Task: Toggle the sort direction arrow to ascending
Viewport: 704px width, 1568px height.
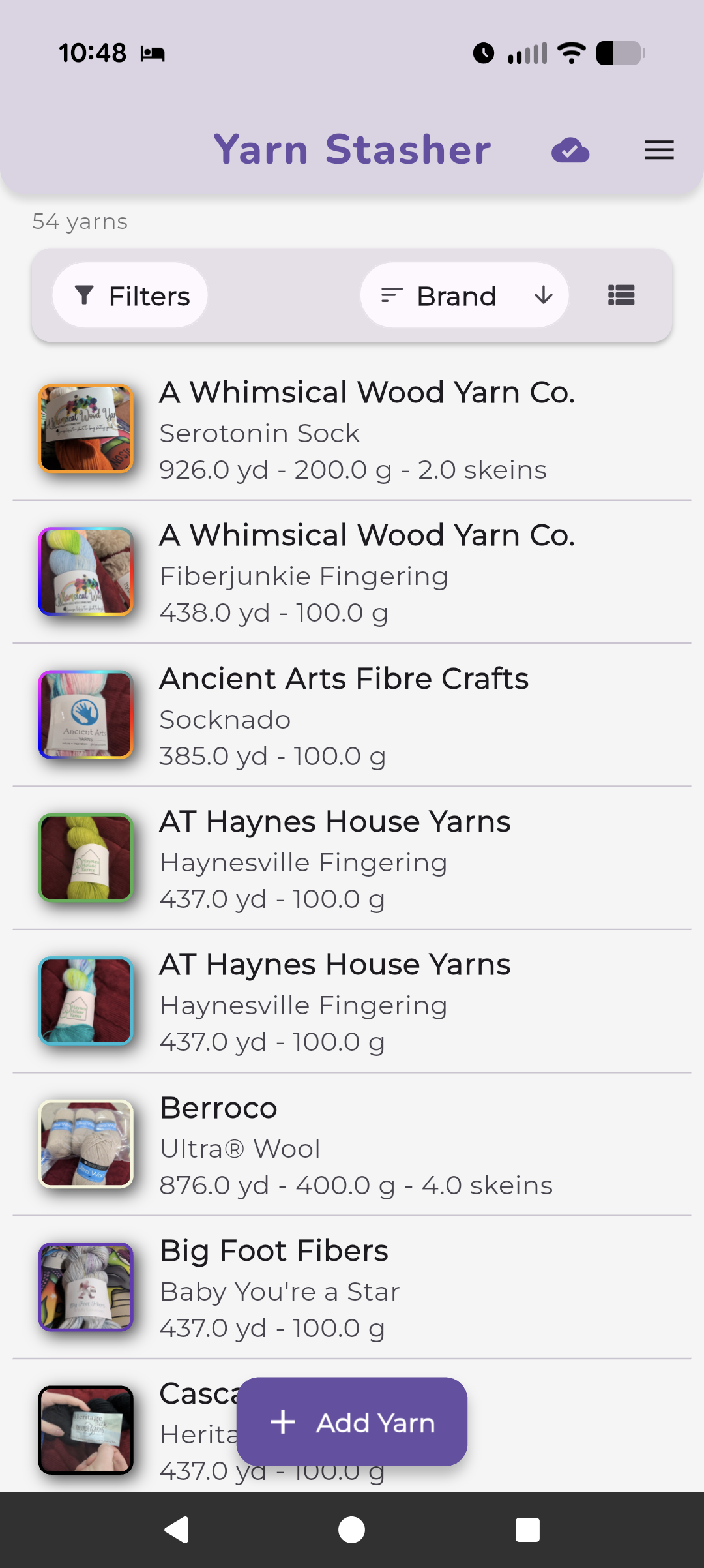Action: click(x=542, y=295)
